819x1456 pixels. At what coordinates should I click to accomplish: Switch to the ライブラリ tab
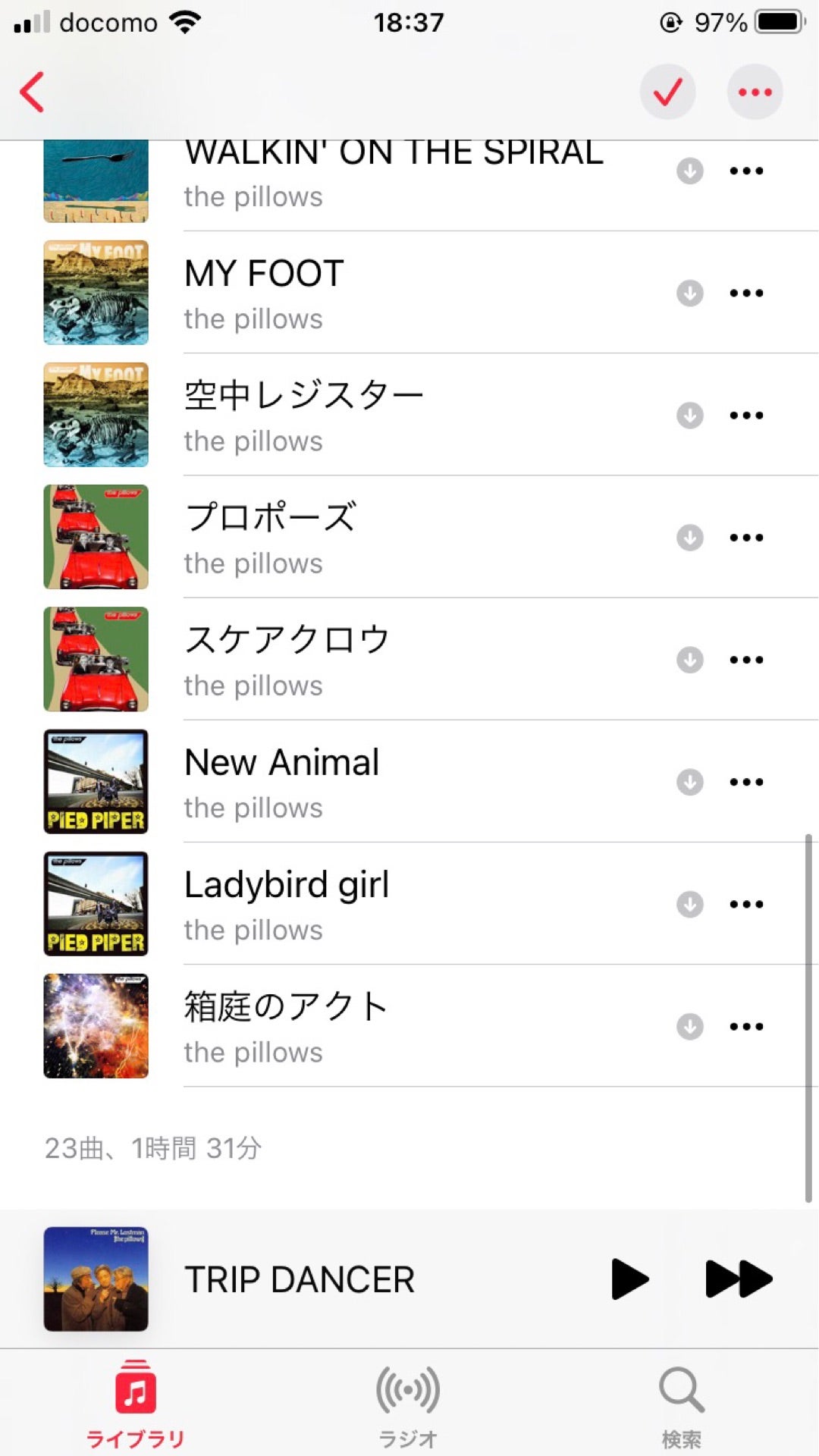click(x=135, y=1404)
